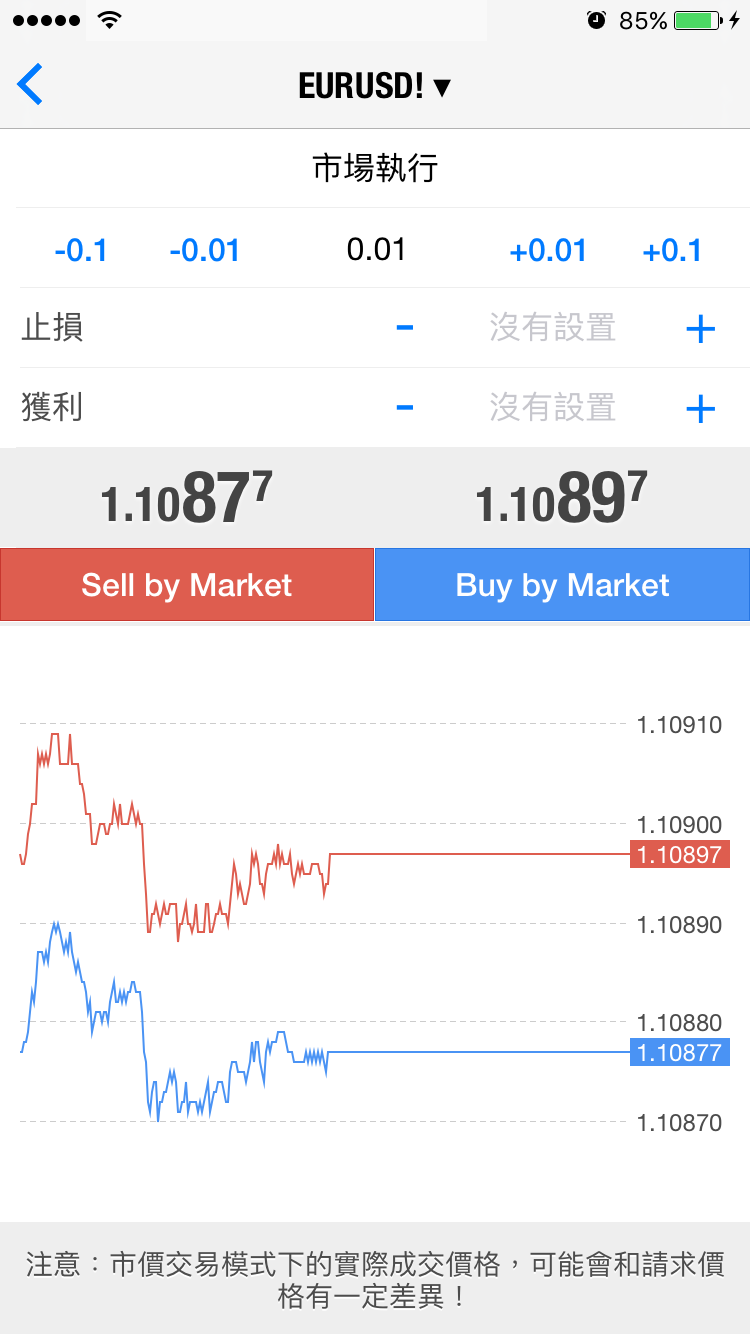
Task: Tap Buy by Market
Action: (x=563, y=585)
